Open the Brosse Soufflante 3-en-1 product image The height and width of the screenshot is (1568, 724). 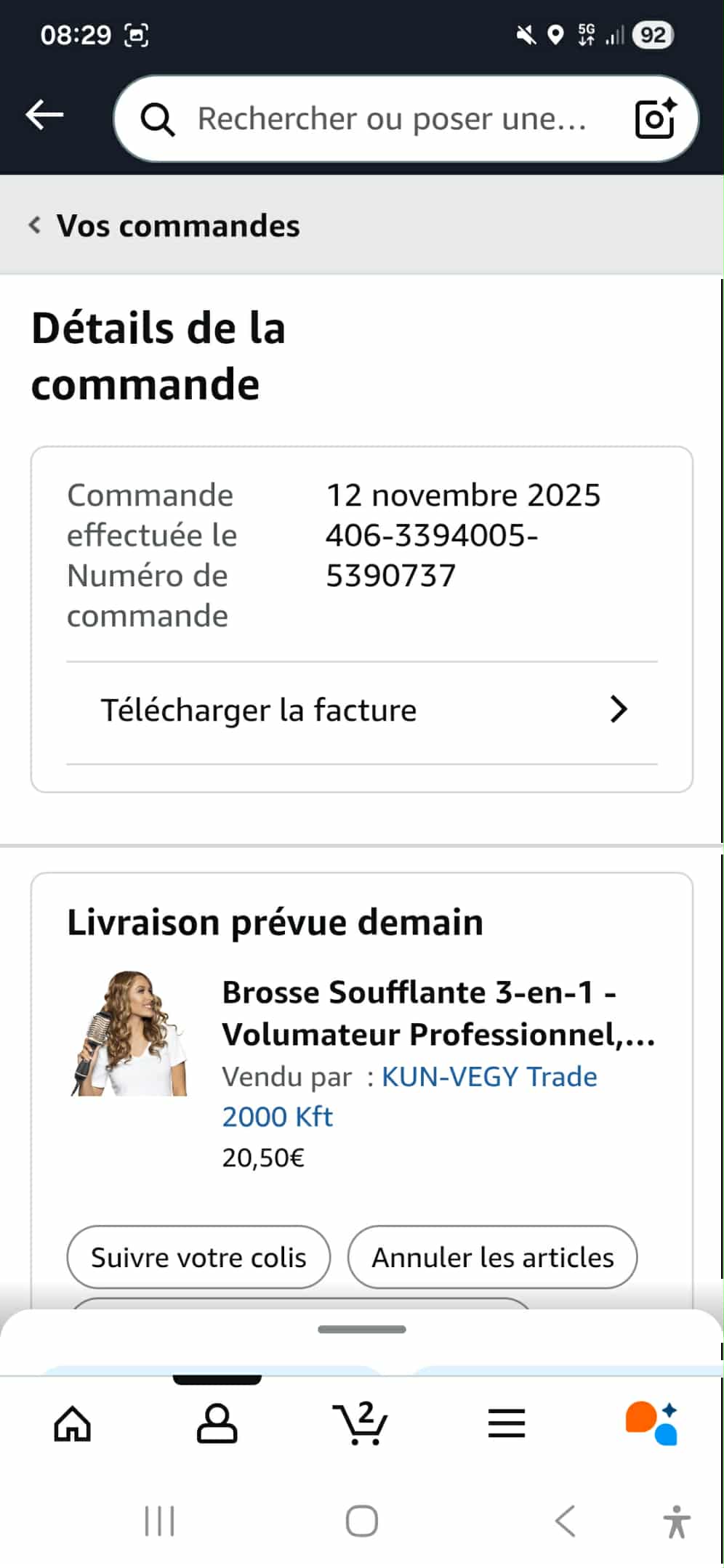point(130,1033)
